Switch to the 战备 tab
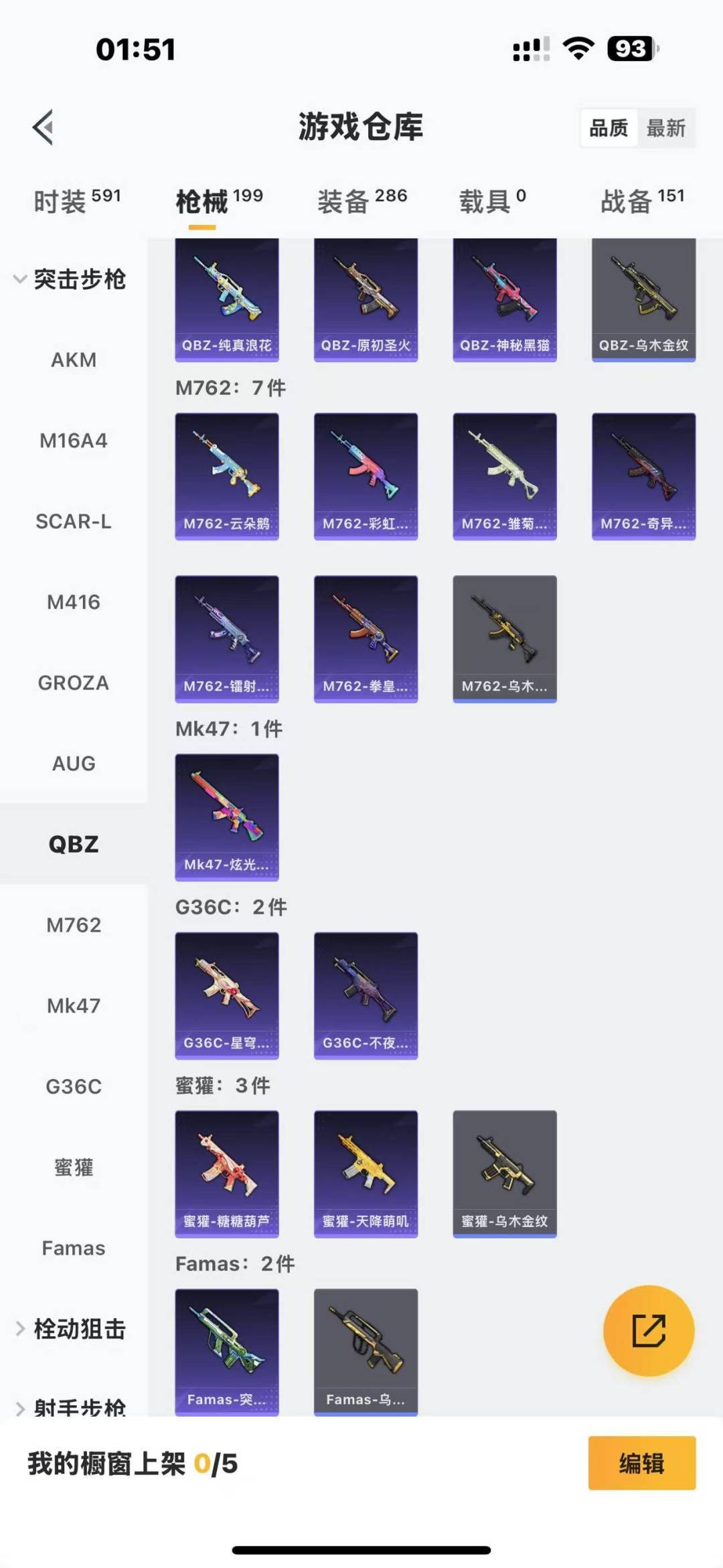Image resolution: width=723 pixels, height=1568 pixels. 642,200
